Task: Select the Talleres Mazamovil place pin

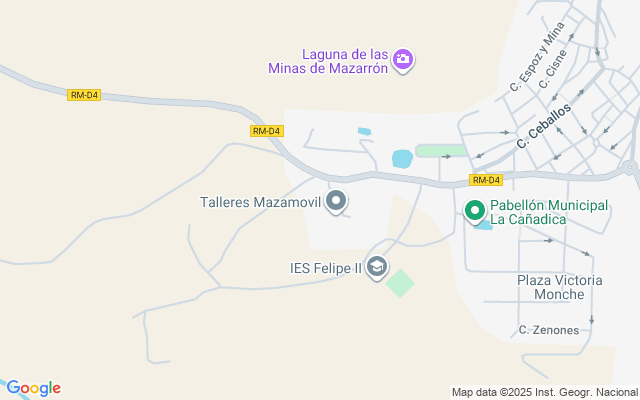Action: [x=337, y=202]
